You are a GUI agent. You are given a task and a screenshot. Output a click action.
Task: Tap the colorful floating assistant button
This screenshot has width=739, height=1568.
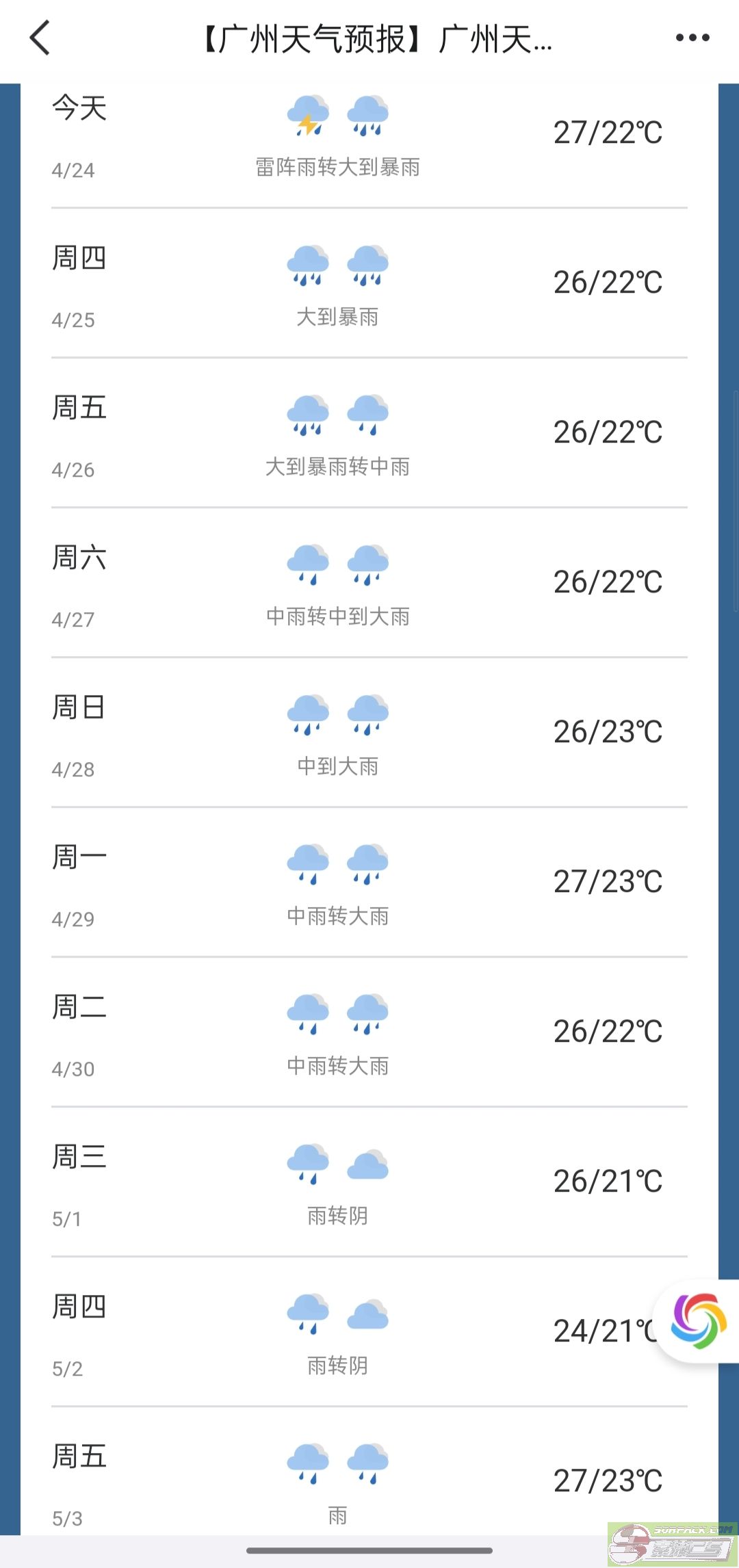tap(698, 1321)
